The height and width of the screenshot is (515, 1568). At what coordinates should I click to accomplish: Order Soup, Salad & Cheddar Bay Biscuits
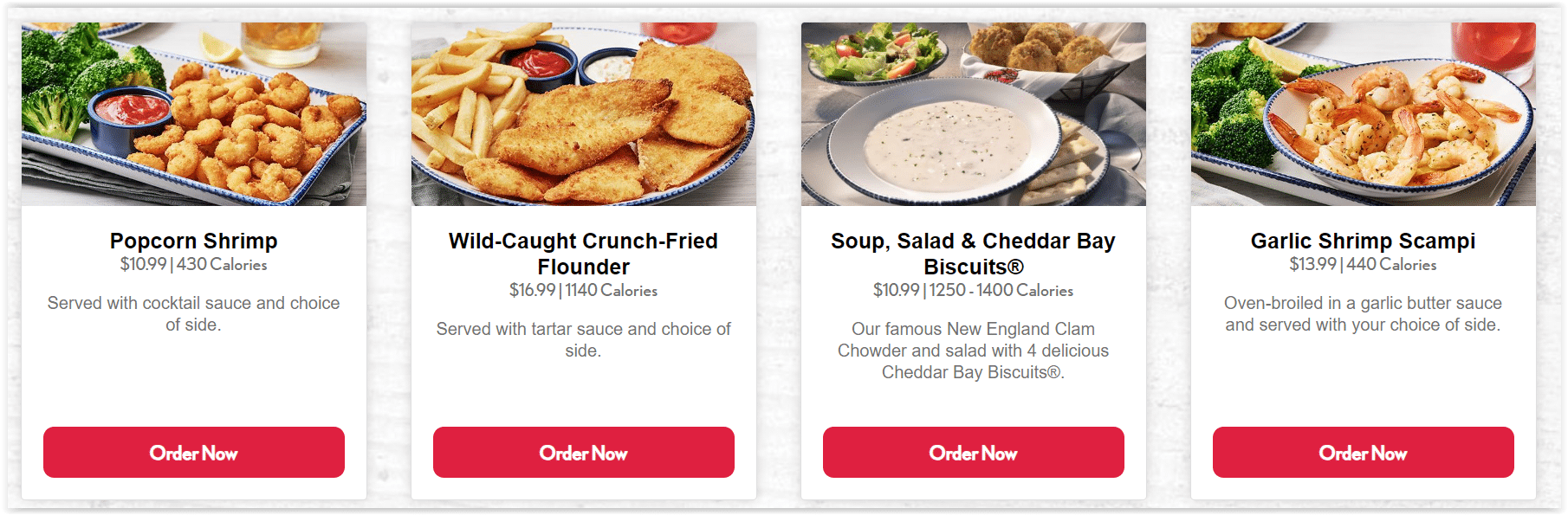pos(973,452)
